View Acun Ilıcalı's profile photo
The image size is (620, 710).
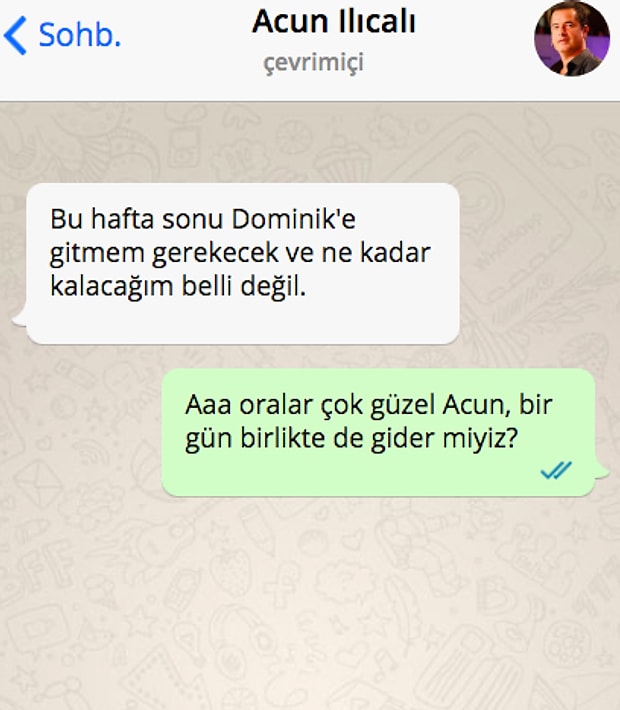[x=572, y=39]
